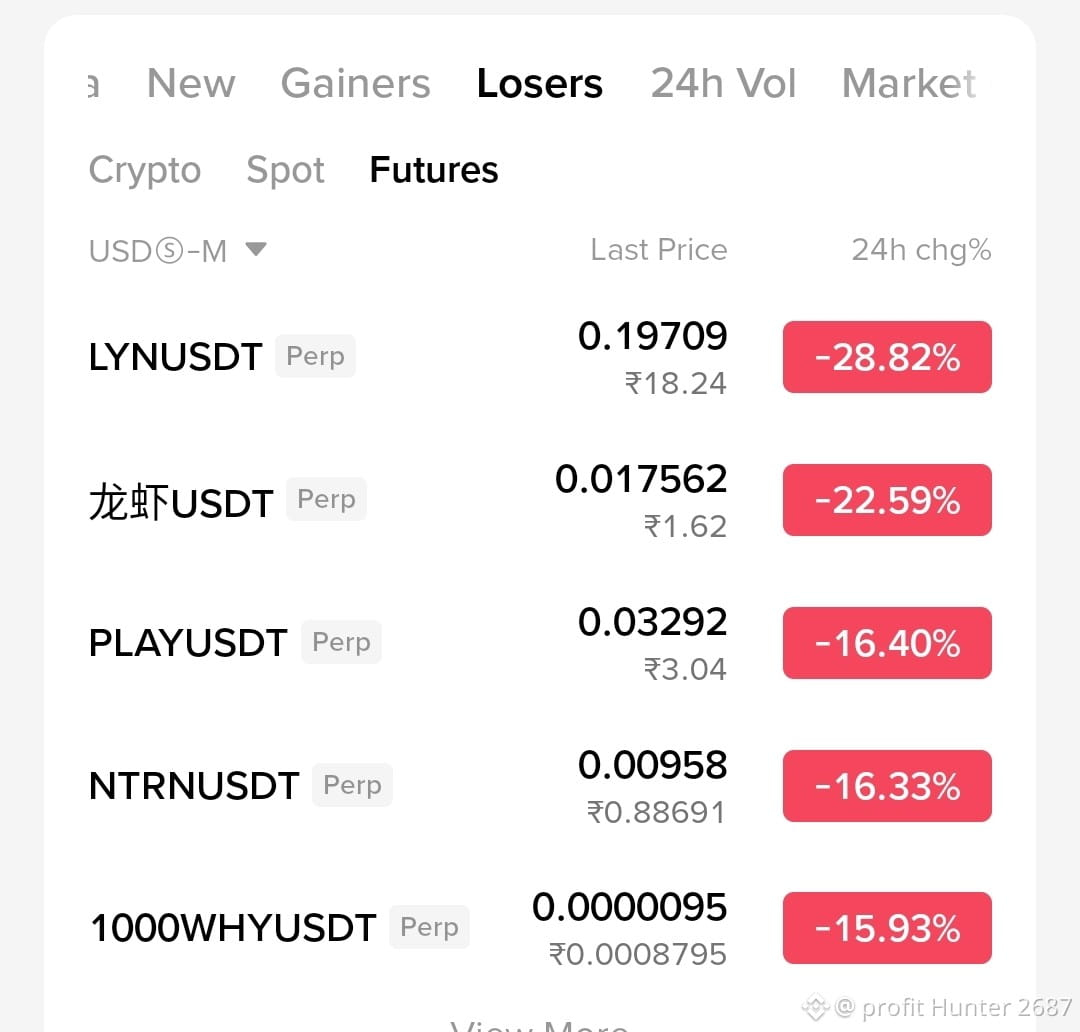This screenshot has height=1032, width=1080.
Task: Expand the USDⓈ-M dropdown
Action: coord(177,251)
